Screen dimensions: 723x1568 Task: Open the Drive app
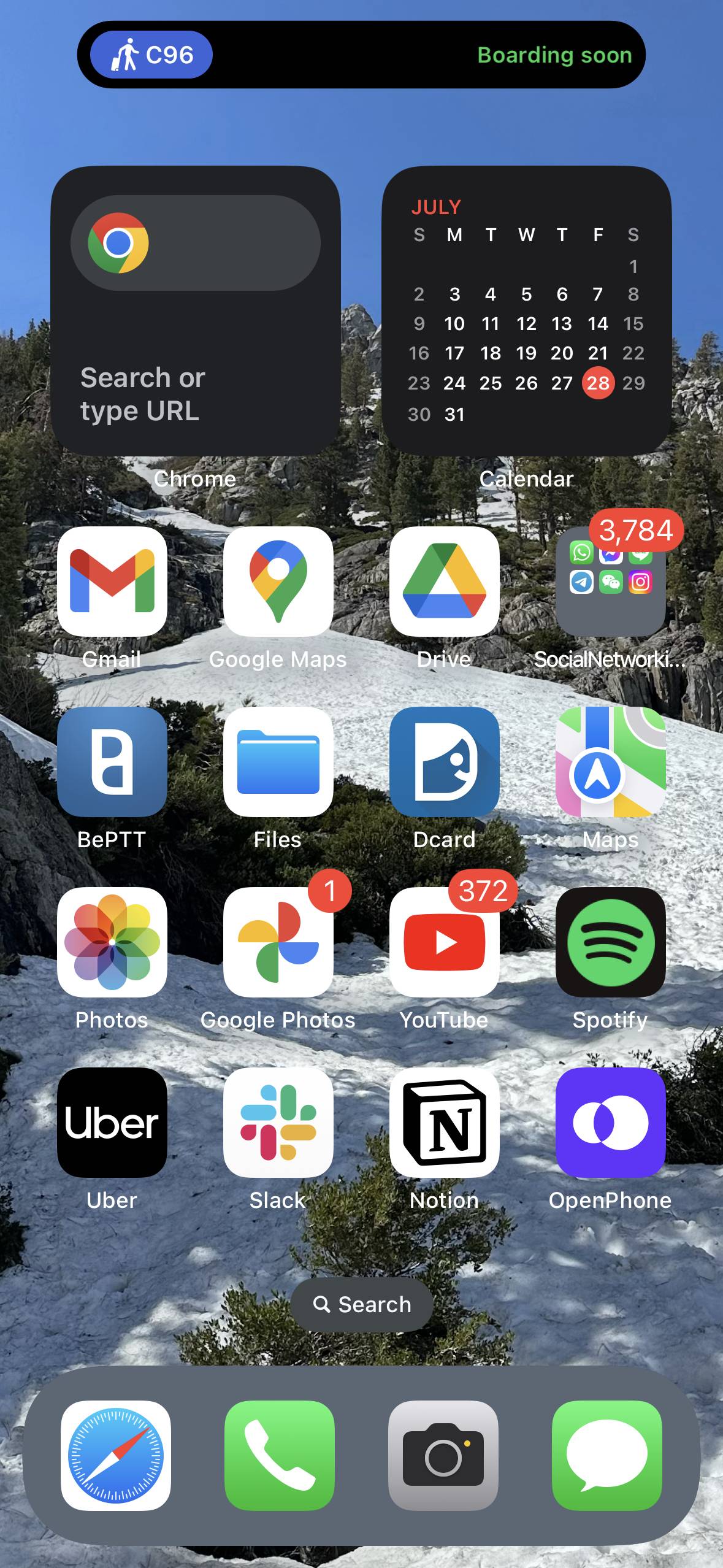point(445,581)
